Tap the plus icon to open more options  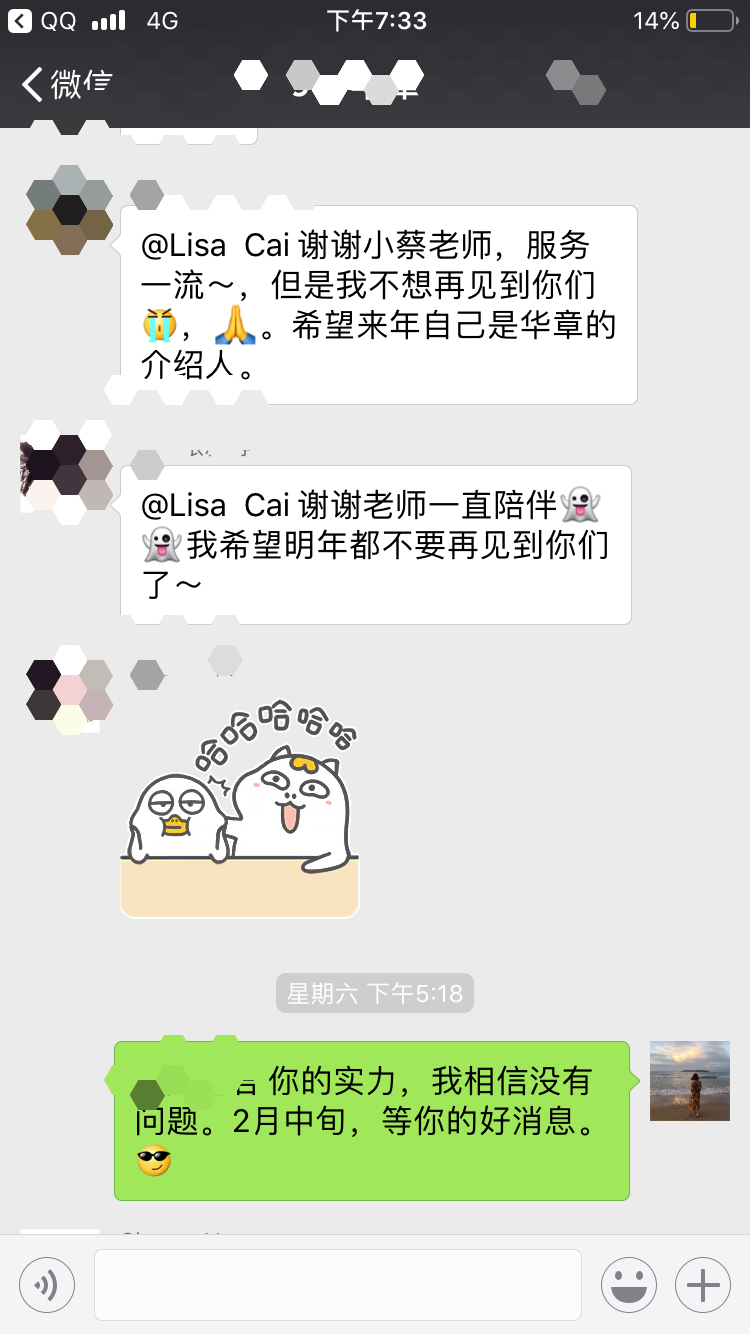pos(702,1284)
